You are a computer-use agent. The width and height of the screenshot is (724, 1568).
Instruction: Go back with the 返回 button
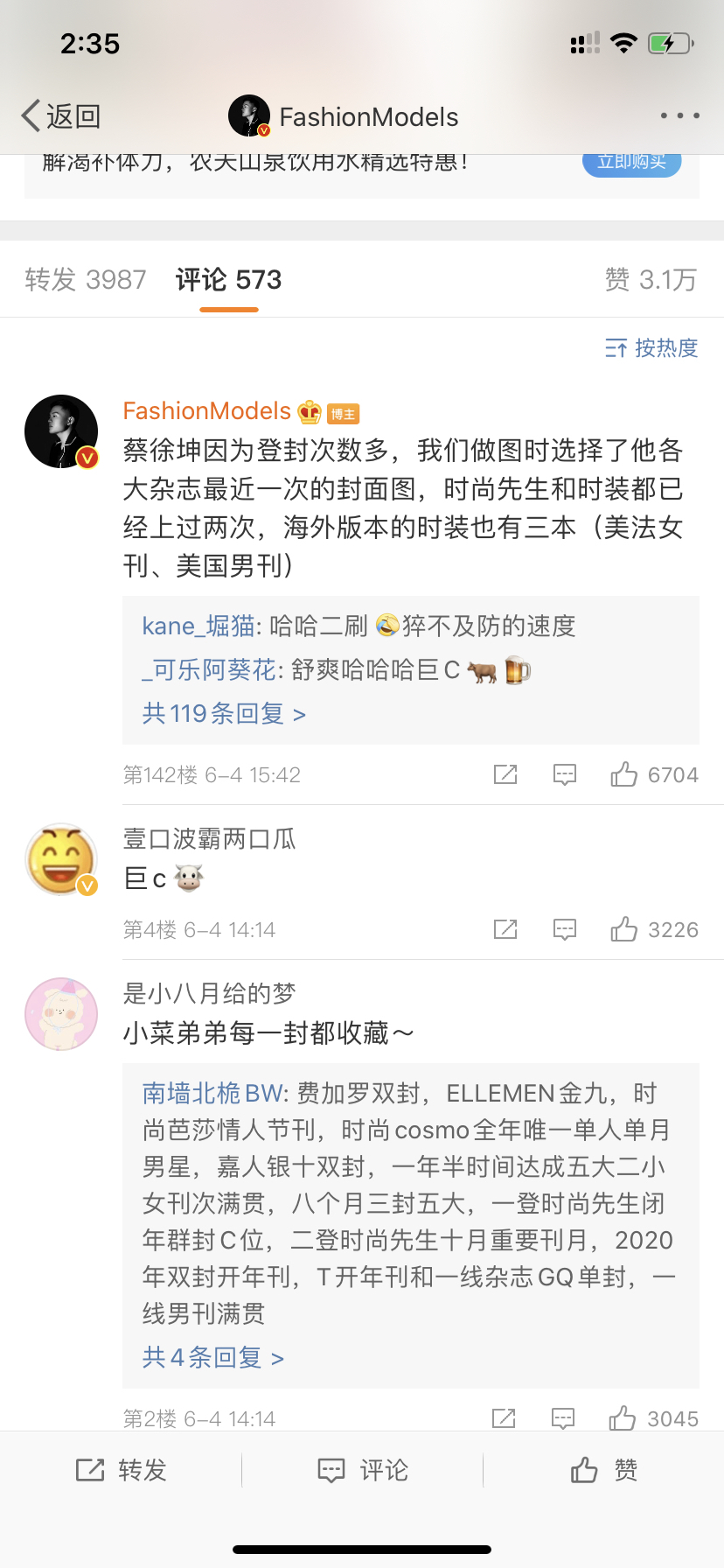pyautogui.click(x=61, y=115)
